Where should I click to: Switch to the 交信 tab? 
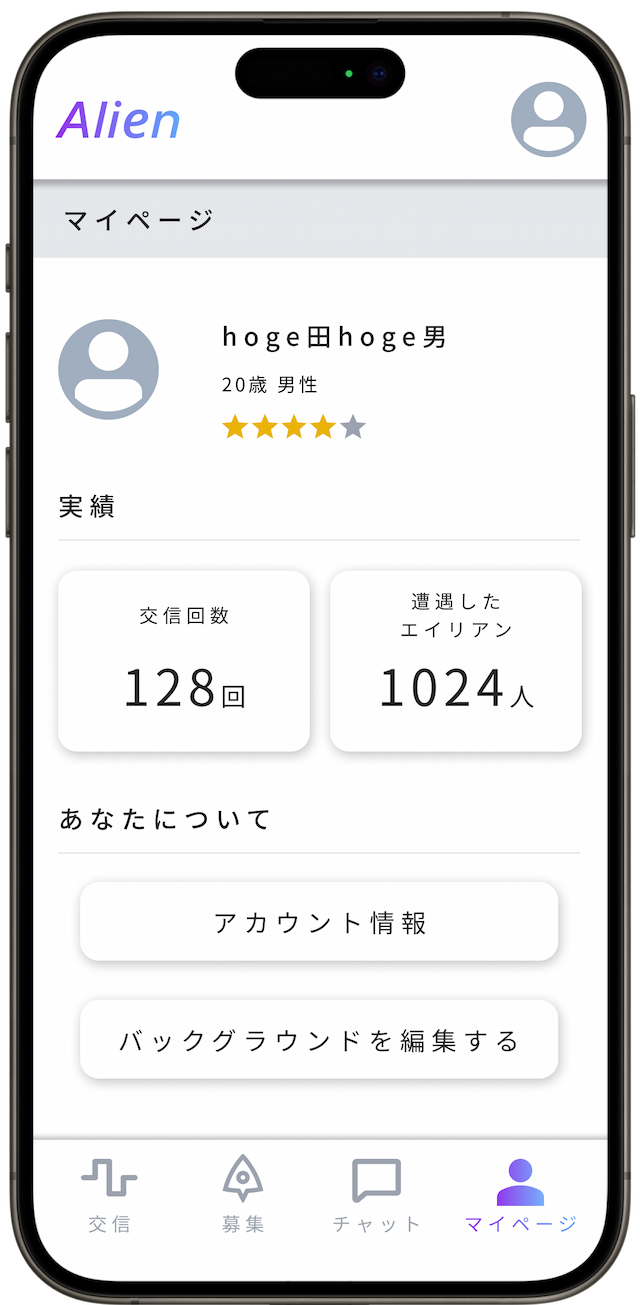click(x=109, y=1195)
